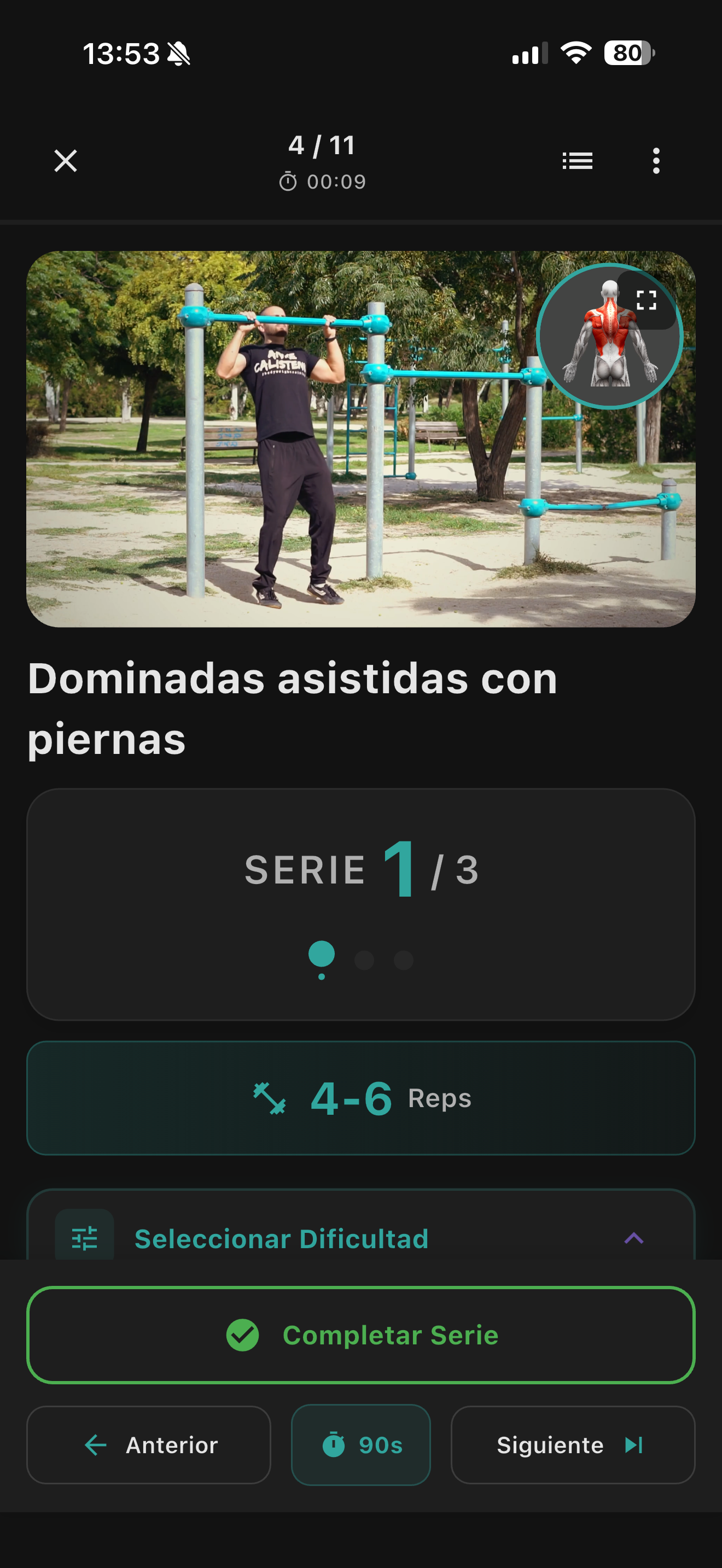Open the three-dot overflow menu

coord(656,160)
